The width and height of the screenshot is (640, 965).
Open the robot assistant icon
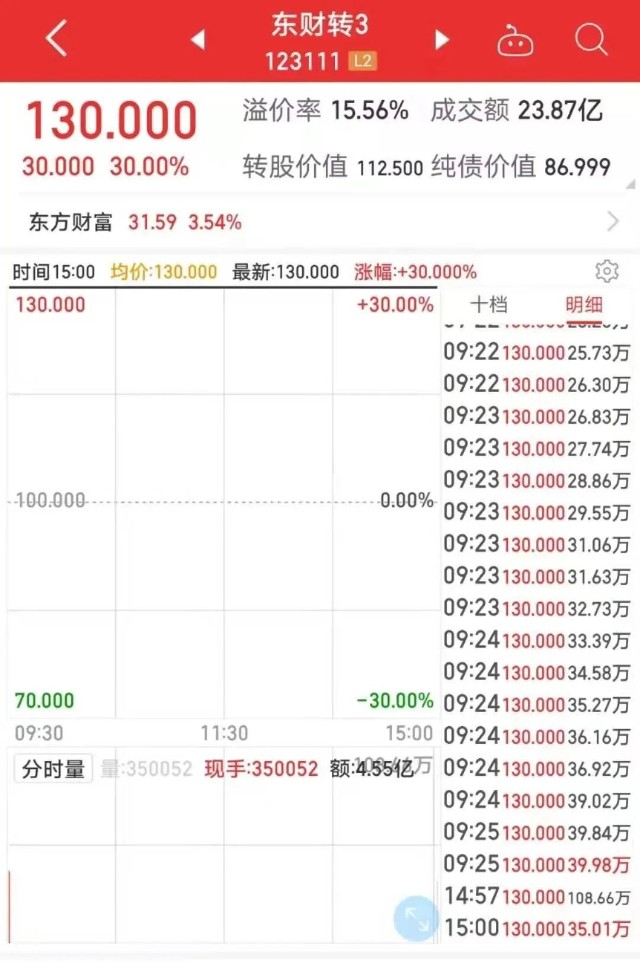pyautogui.click(x=515, y=41)
